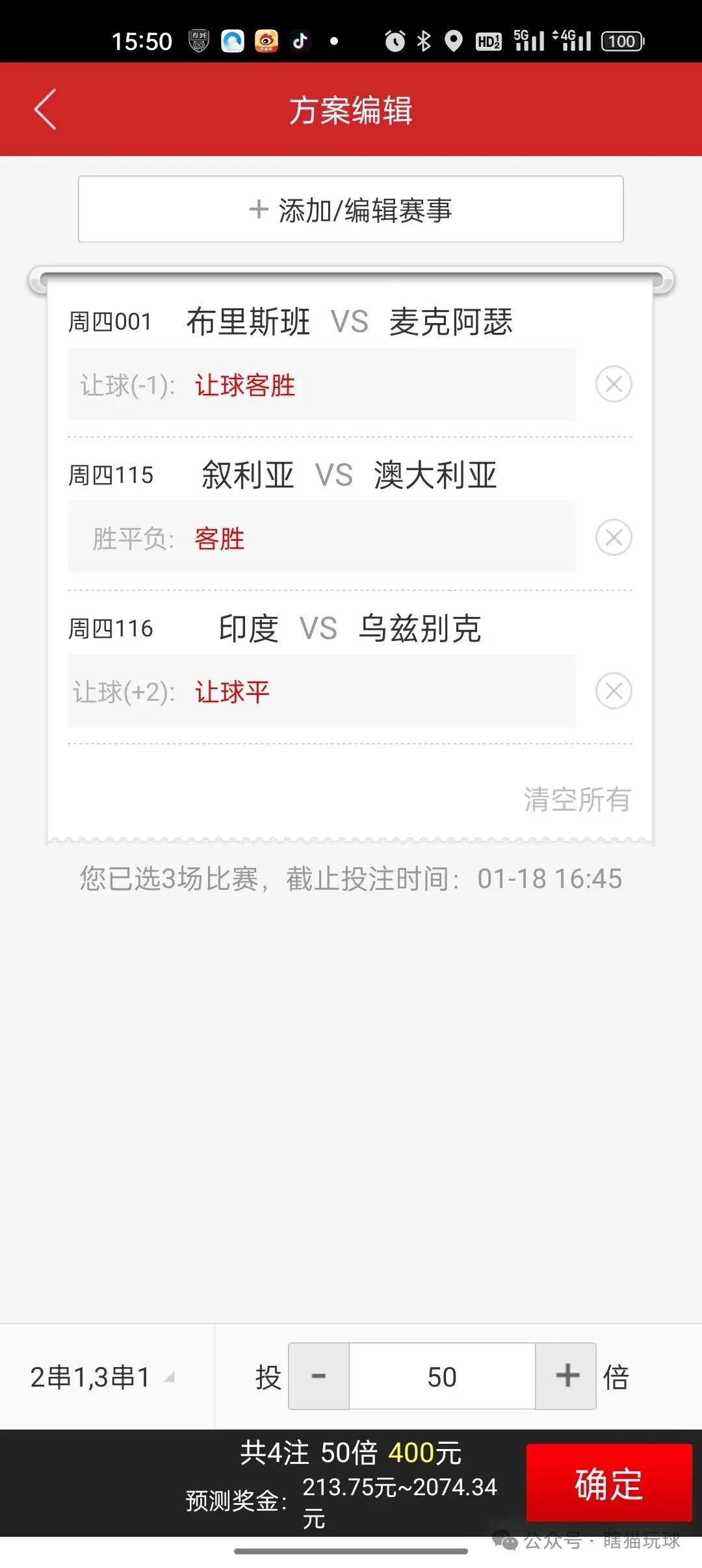
Task: Remove the 叙利亚 VS 澳大利亚 match
Action: (x=614, y=538)
